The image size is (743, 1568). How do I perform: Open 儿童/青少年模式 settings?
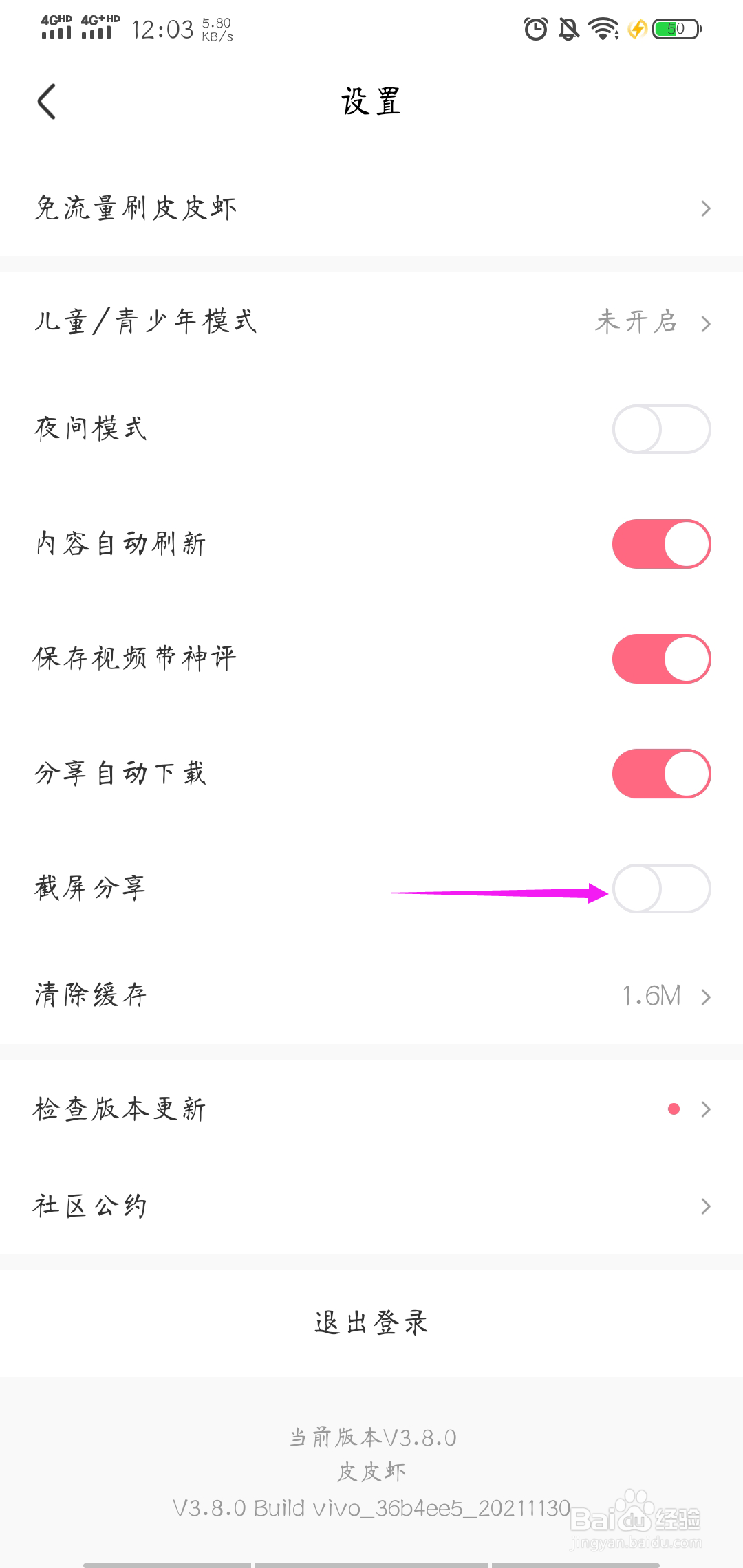pos(371,322)
